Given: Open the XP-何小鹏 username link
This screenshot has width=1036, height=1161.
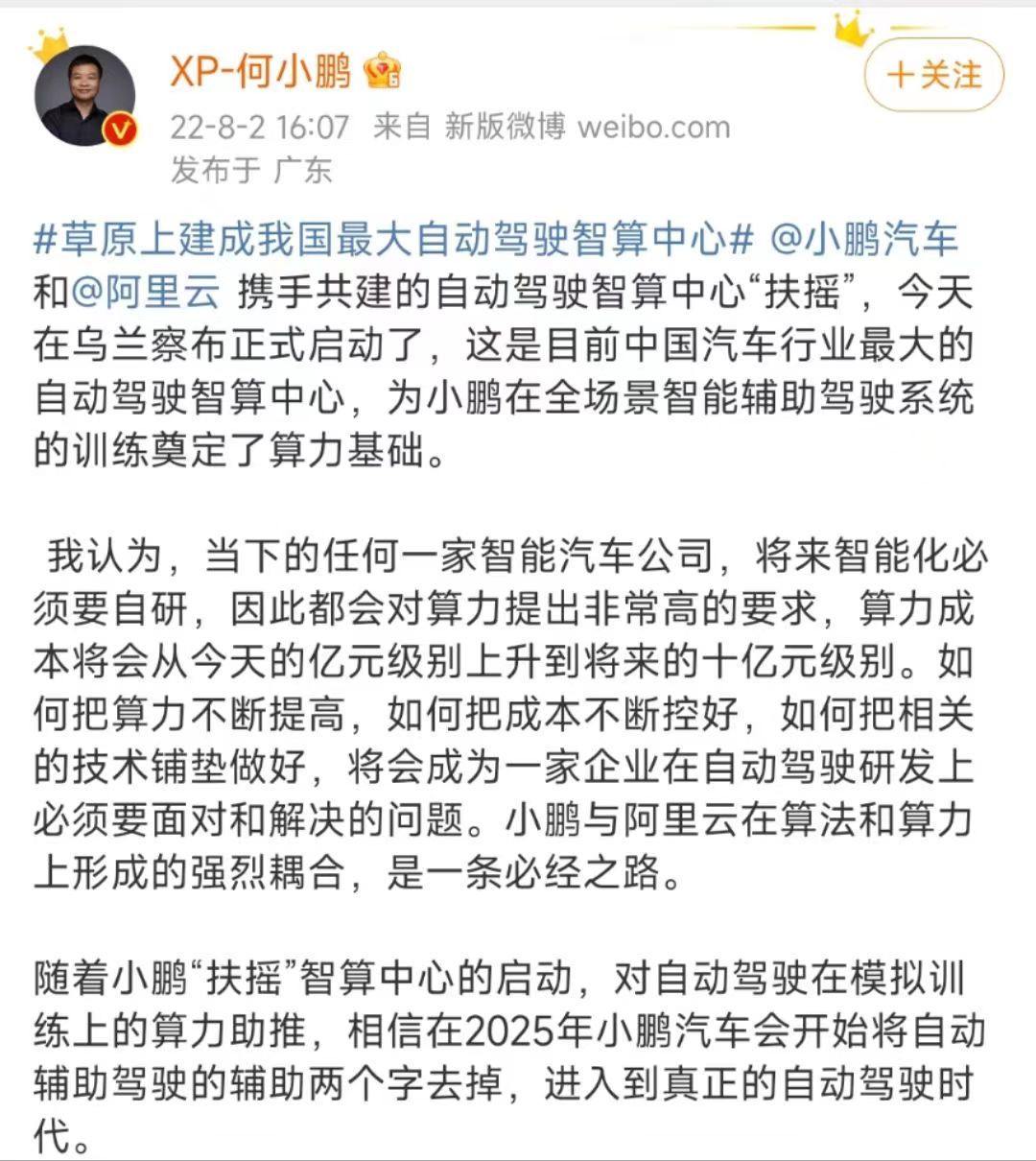Looking at the screenshot, I should click(x=261, y=70).
